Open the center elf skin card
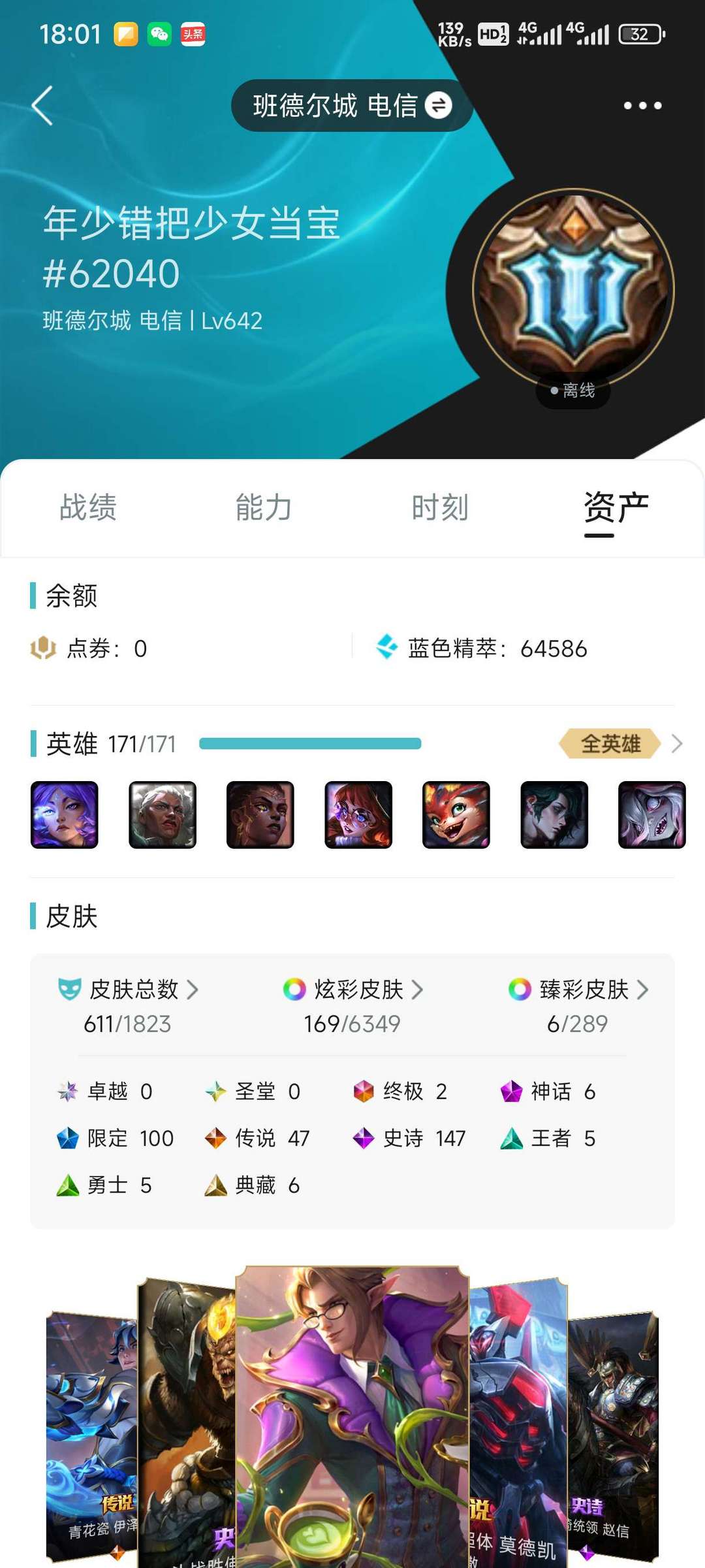This screenshot has width=705, height=1568. pos(352,1416)
